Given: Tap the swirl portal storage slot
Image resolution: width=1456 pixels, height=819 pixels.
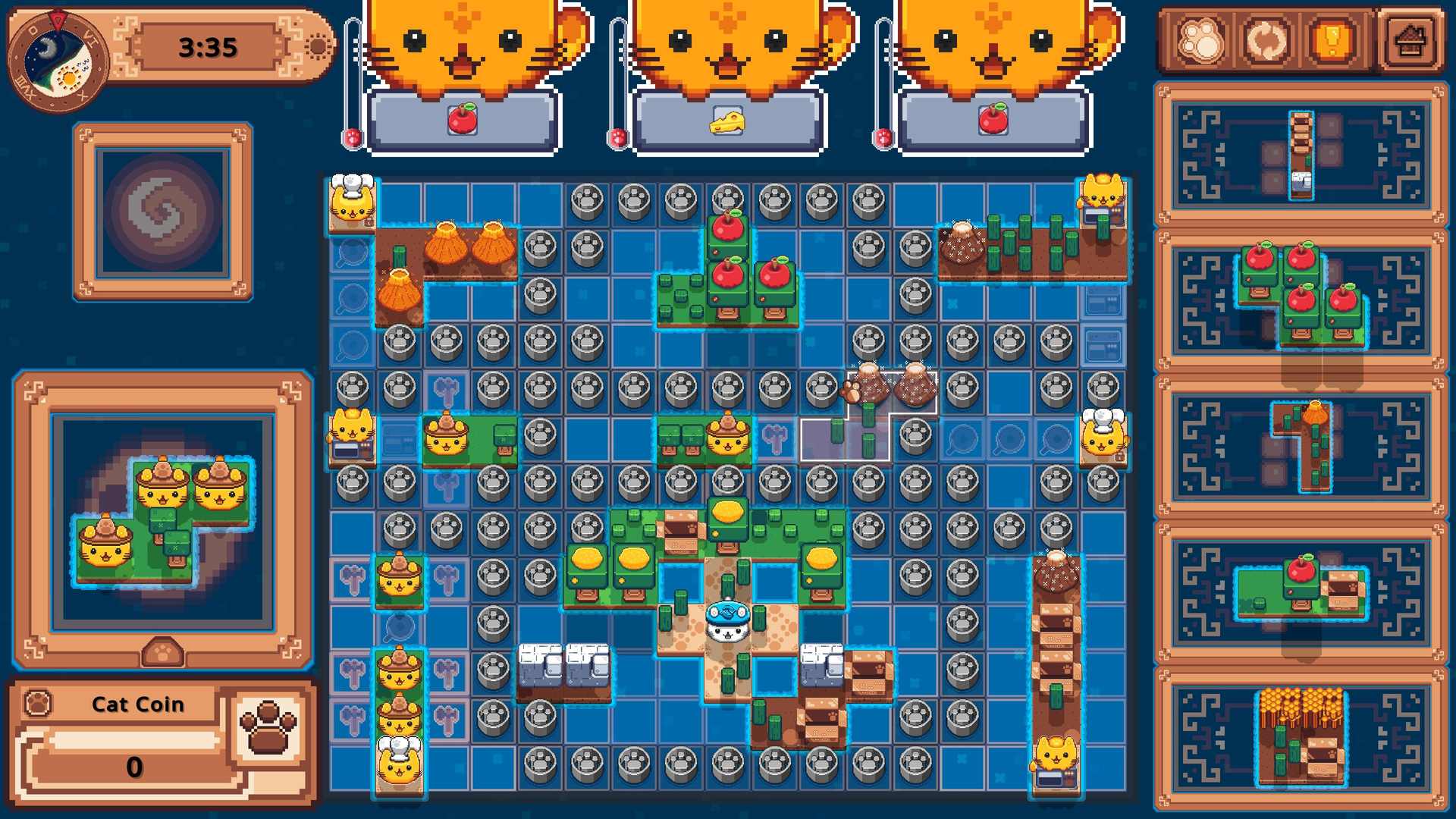Looking at the screenshot, I should 162,212.
